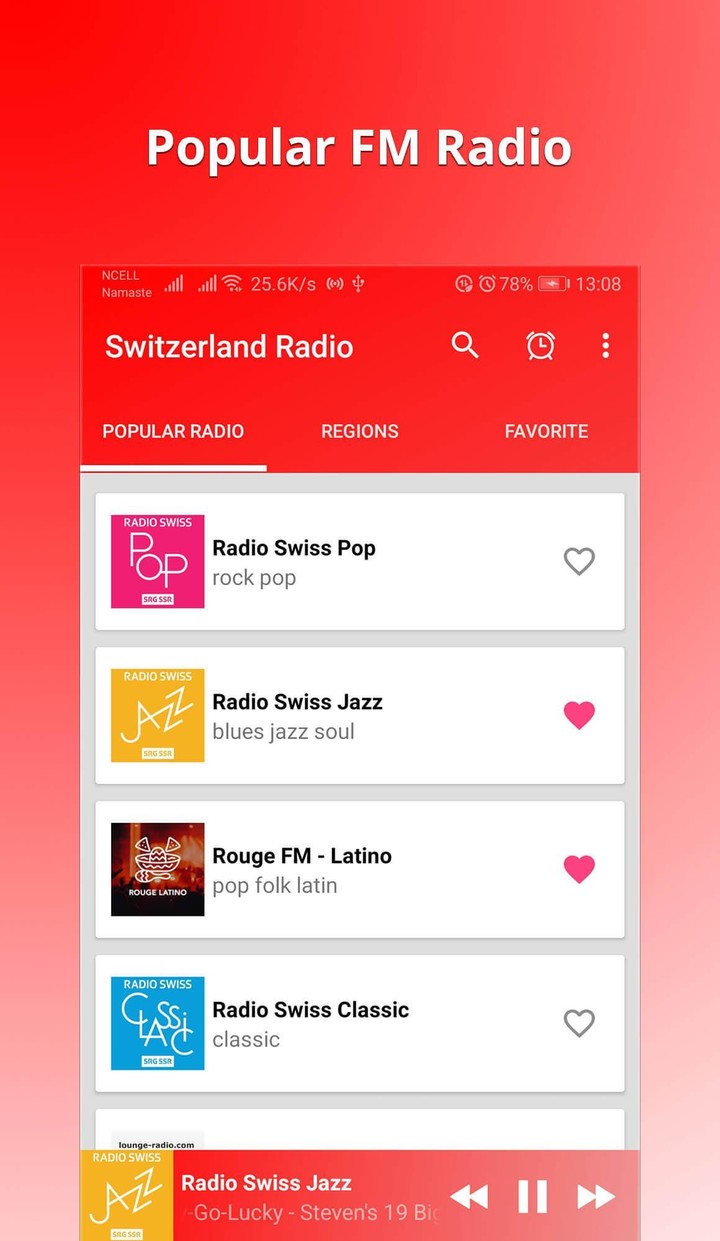Viewport: 720px width, 1241px height.
Task: Tap the Radio Swiss Classic station logo
Action: (157, 1023)
